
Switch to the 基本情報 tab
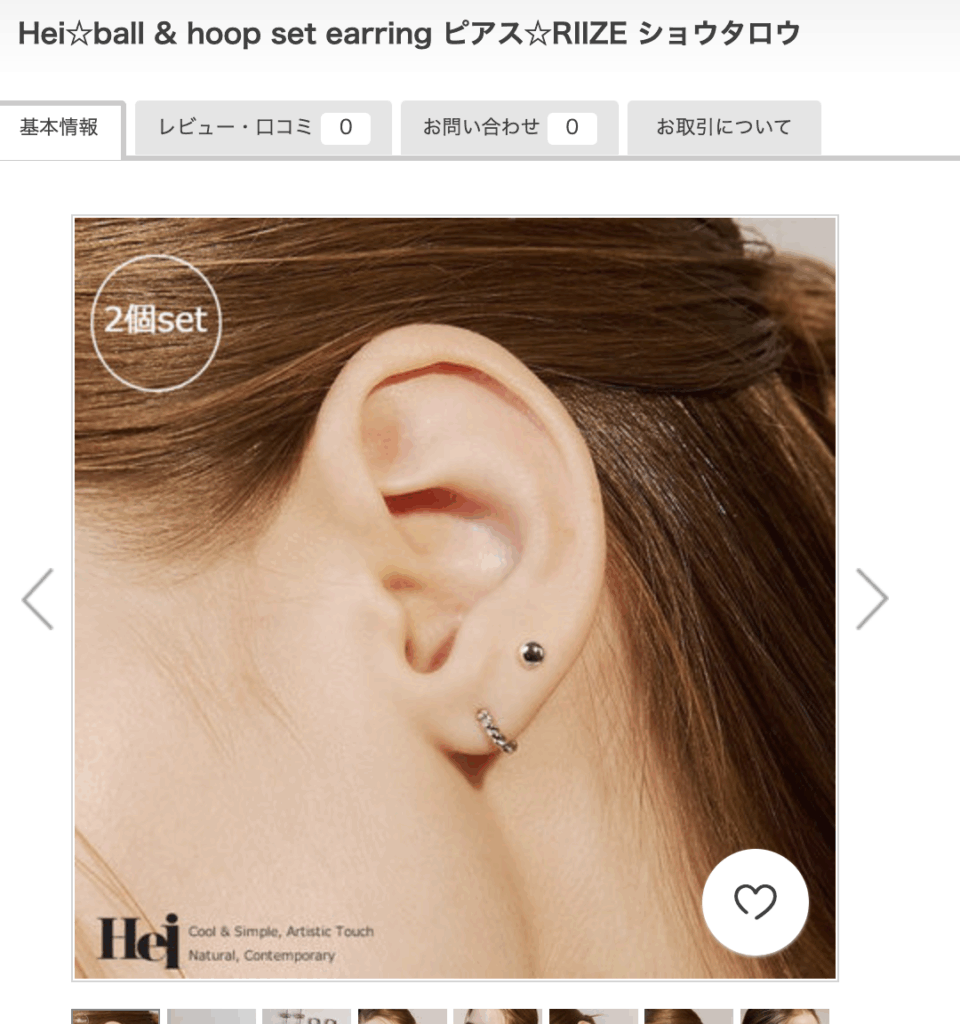pyautogui.click(x=60, y=128)
